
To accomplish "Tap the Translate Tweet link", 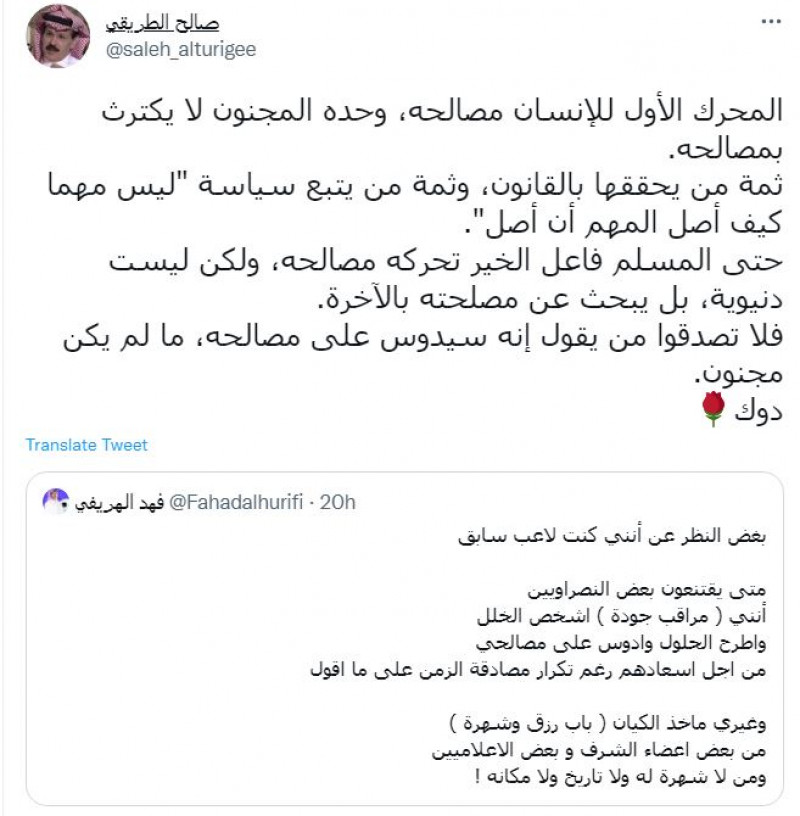I will (x=87, y=445).
